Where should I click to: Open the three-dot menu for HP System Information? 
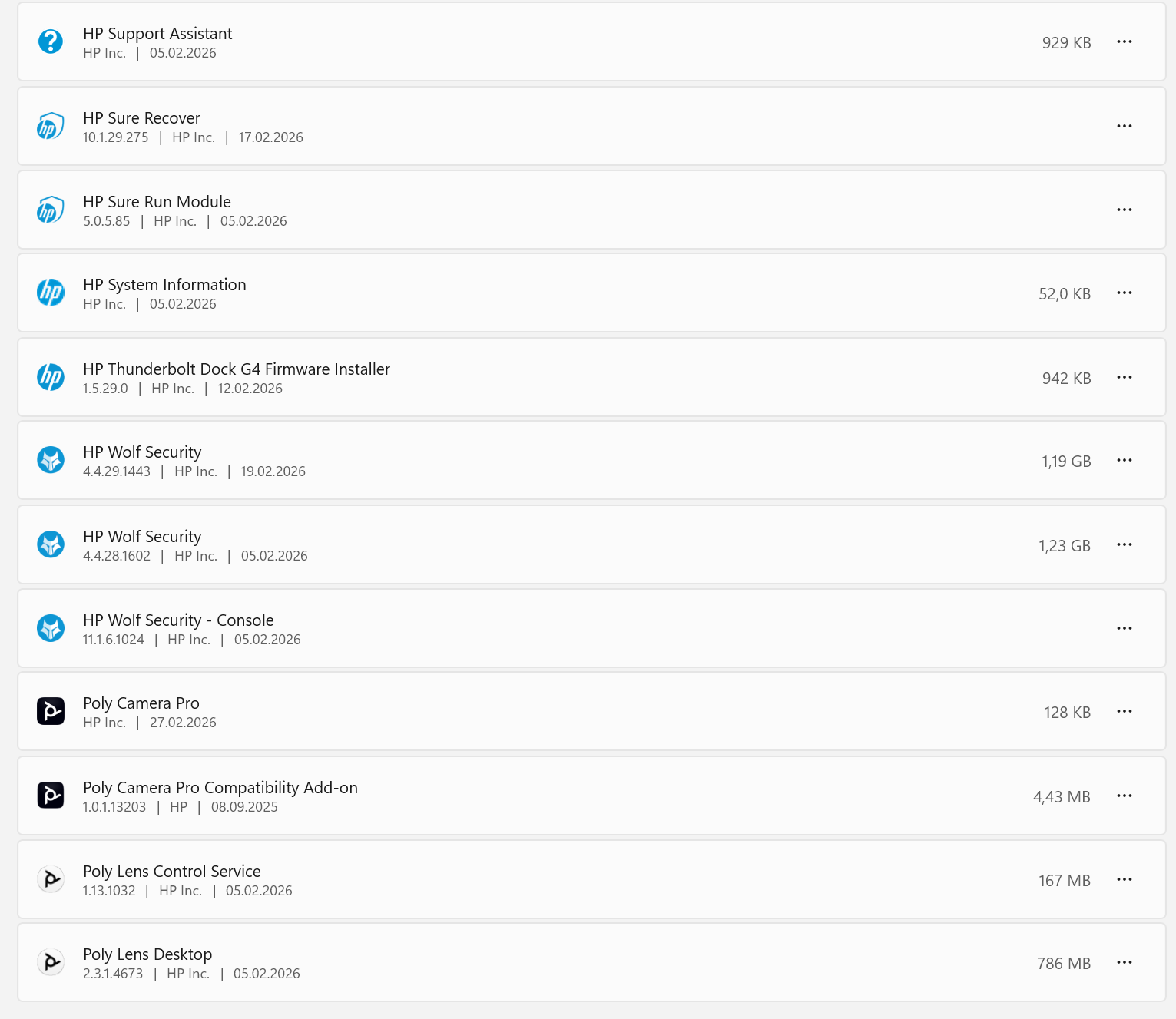(x=1124, y=293)
